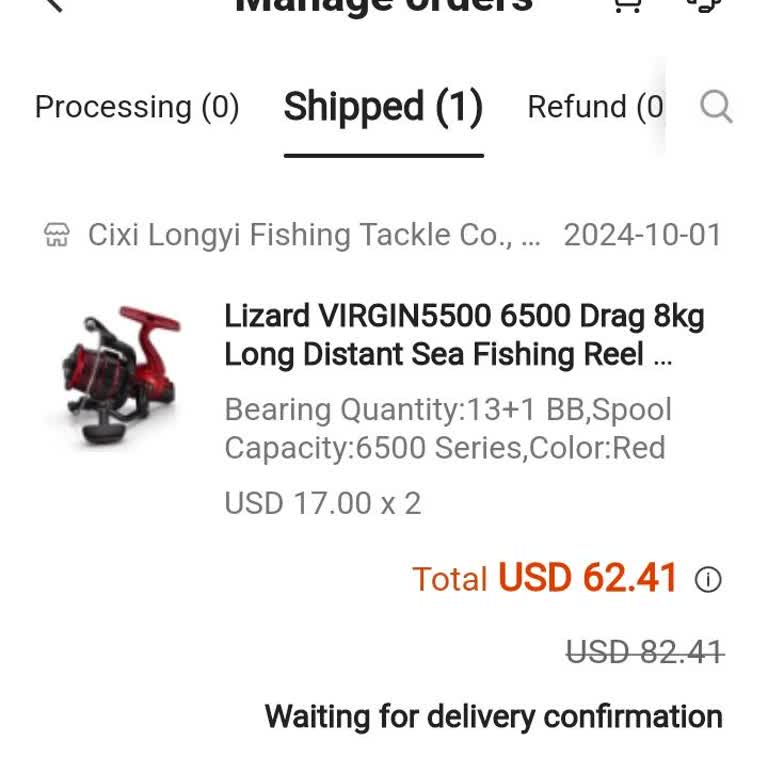View Lizard VIRGIN5500 fishing reel order details
Image resolution: width=768 pixels, height=768 pixels.
click(463, 335)
